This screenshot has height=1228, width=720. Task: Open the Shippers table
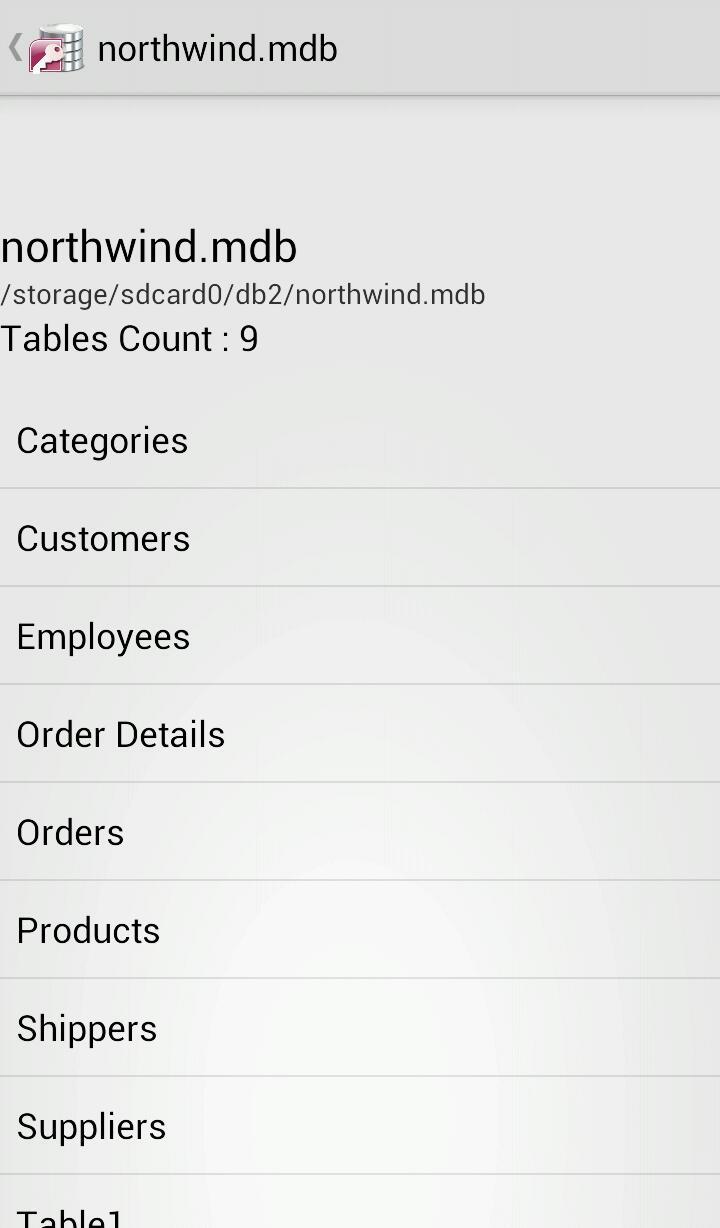86,1028
